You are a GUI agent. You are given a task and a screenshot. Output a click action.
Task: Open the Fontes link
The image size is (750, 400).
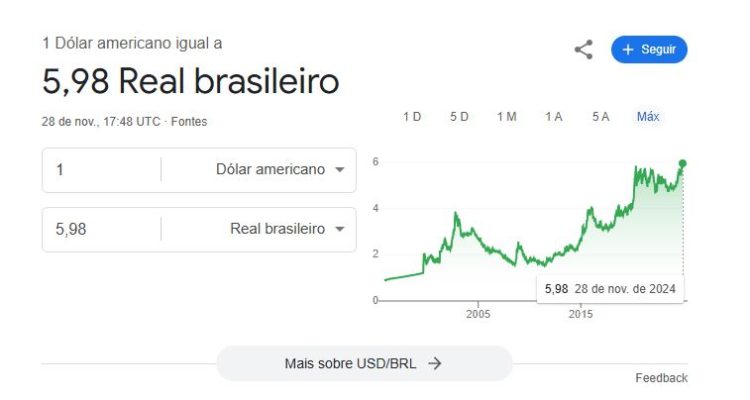tap(189, 122)
